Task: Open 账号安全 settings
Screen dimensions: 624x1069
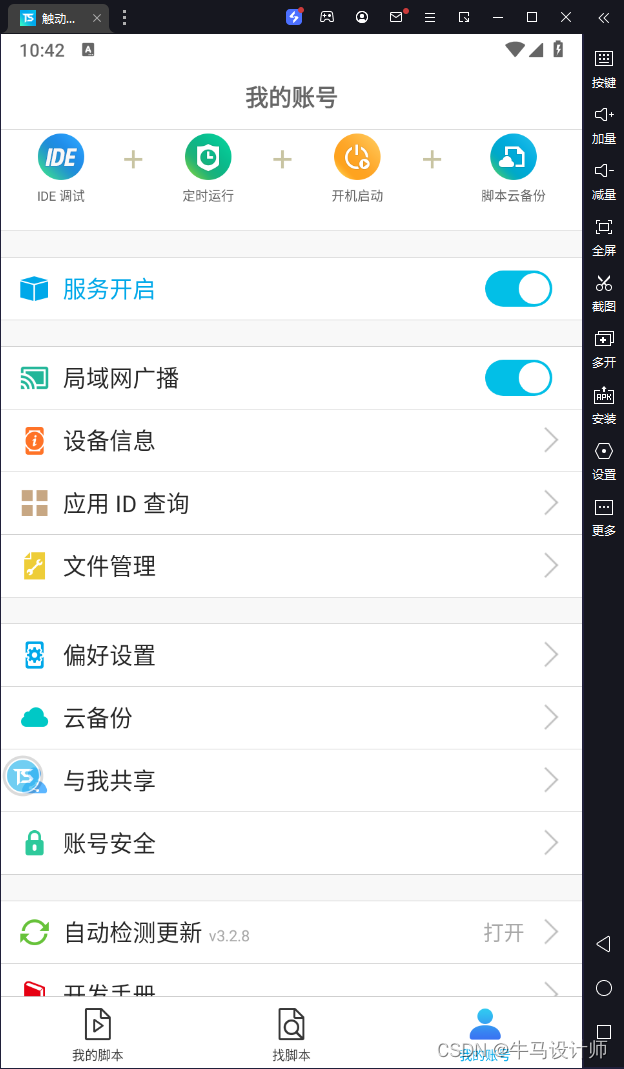Action: point(290,843)
